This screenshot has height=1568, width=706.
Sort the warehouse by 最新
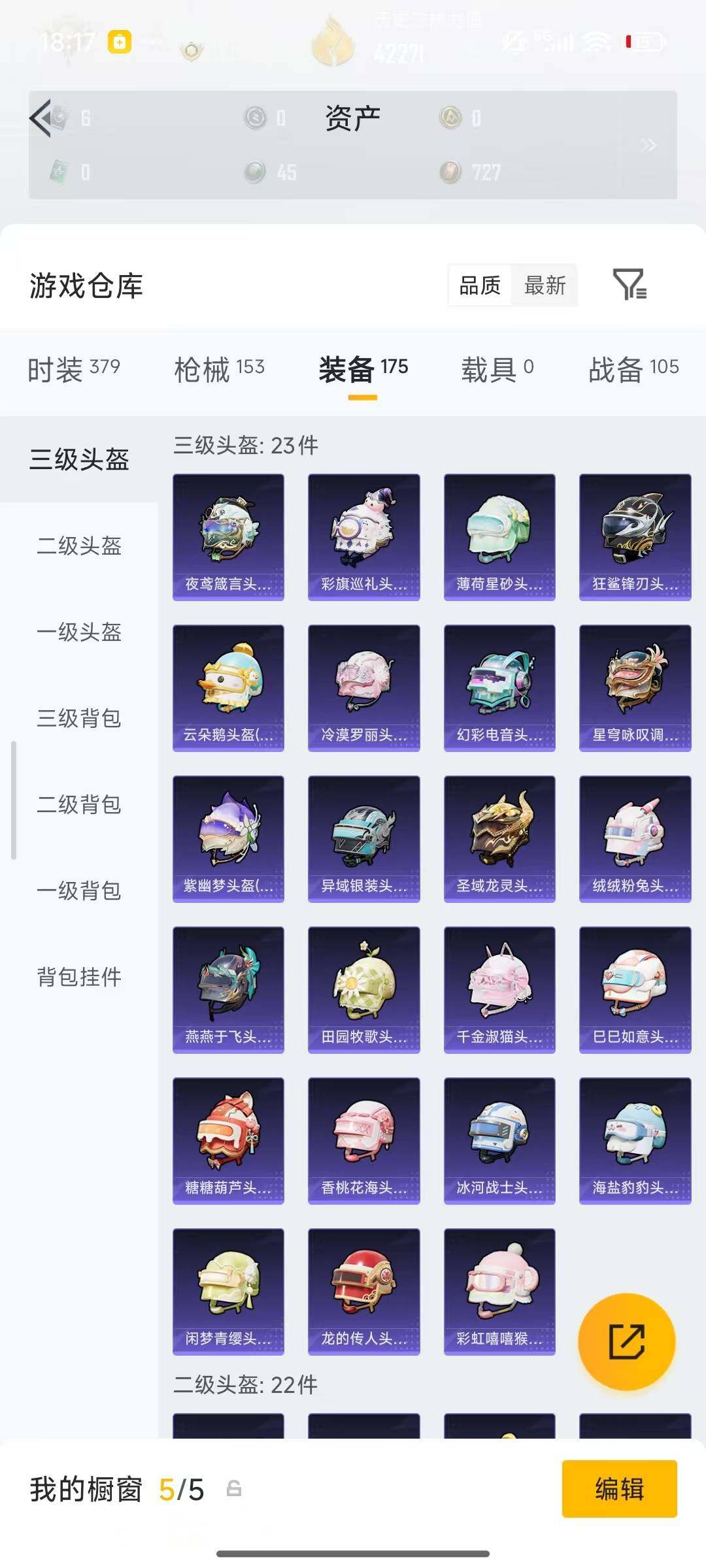545,286
